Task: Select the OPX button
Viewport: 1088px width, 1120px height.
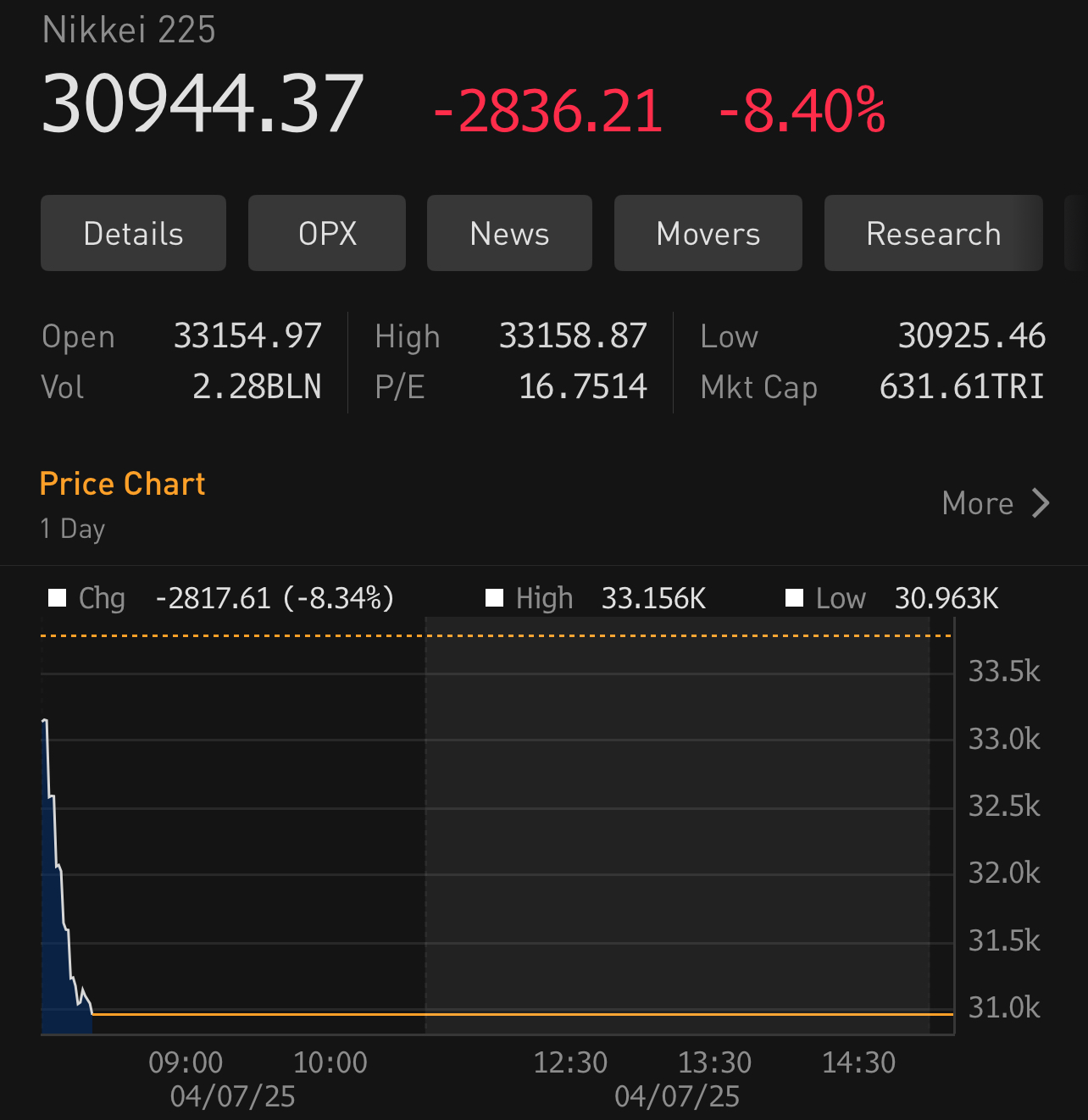Action: [327, 233]
